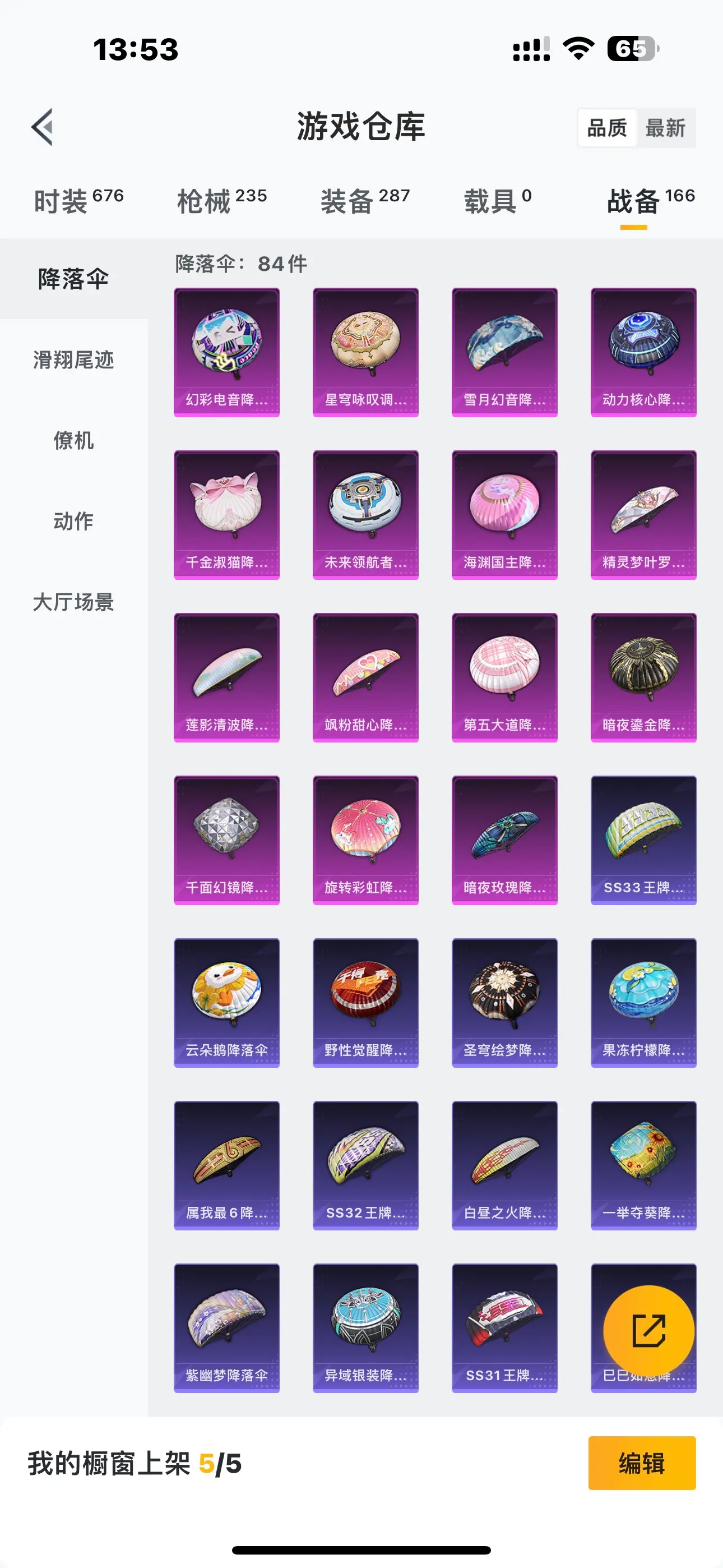
Task: View the 云朵鹅降落伞 item
Action: pos(226,1003)
